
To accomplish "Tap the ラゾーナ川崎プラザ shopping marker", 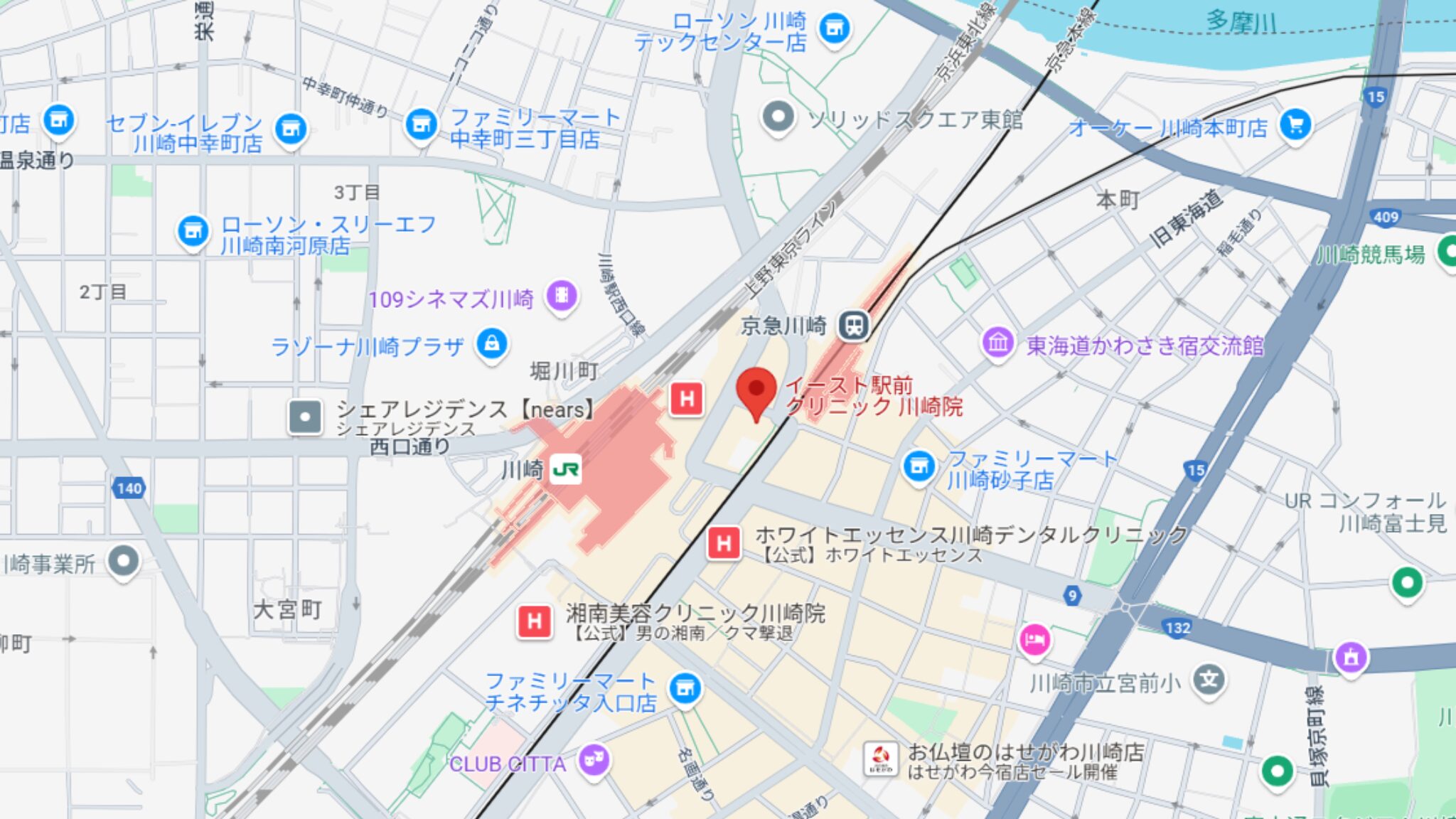I will click(x=492, y=343).
